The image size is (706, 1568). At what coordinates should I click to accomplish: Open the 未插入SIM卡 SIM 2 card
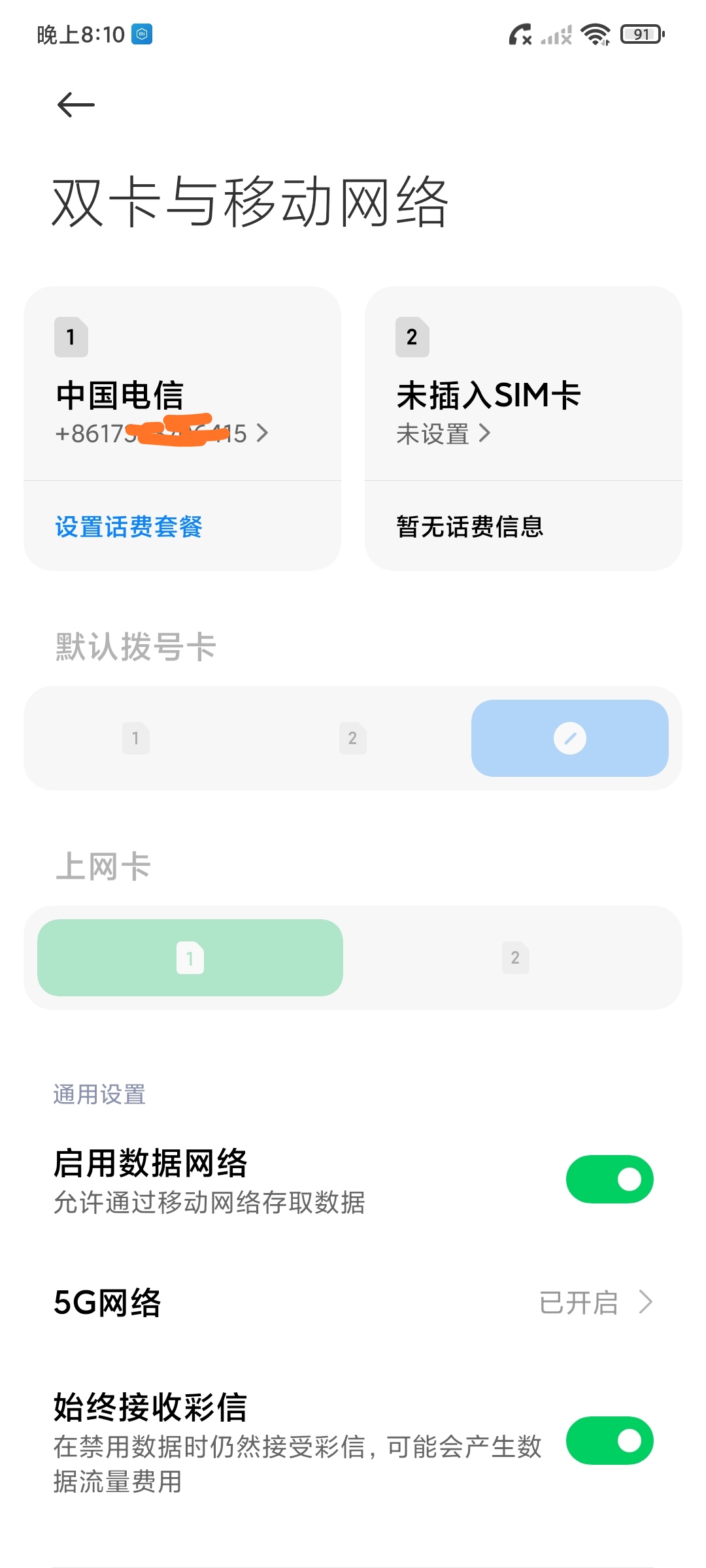click(524, 384)
